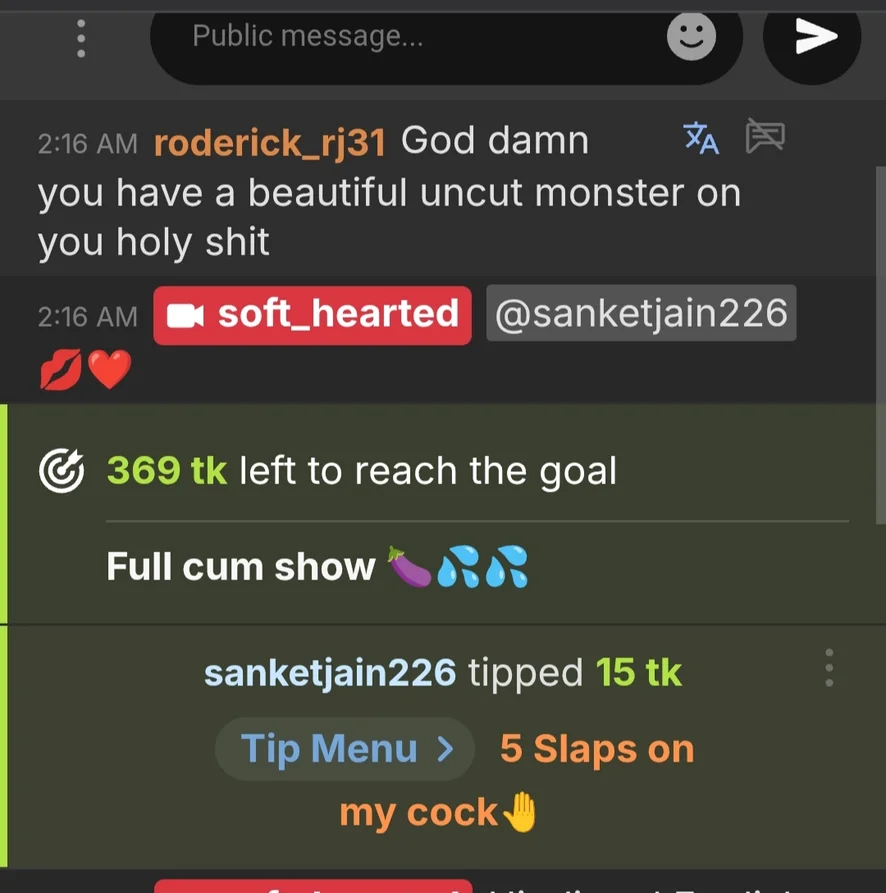Tap the crossed-out message icon on roderick_rj31's comment

click(765, 138)
